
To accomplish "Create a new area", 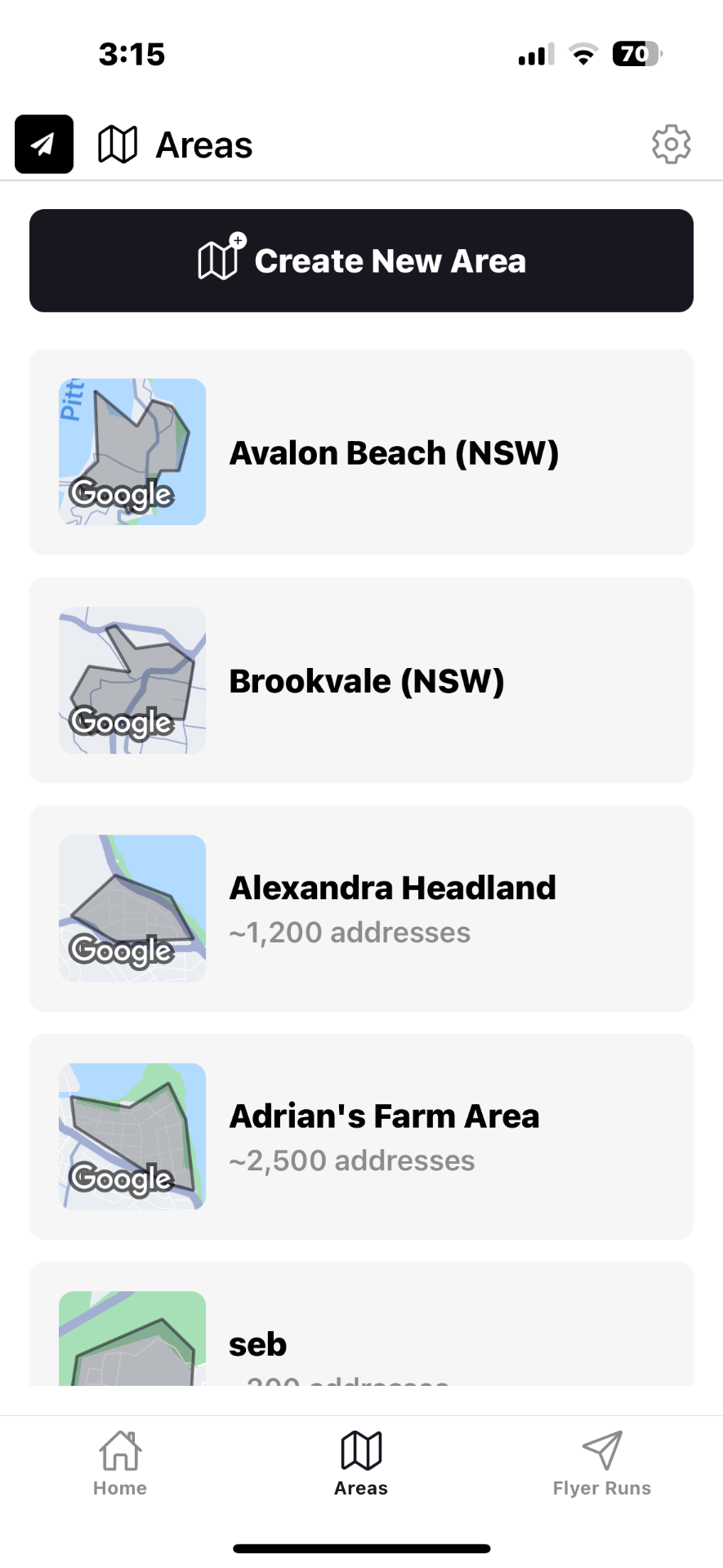I will 361,261.
